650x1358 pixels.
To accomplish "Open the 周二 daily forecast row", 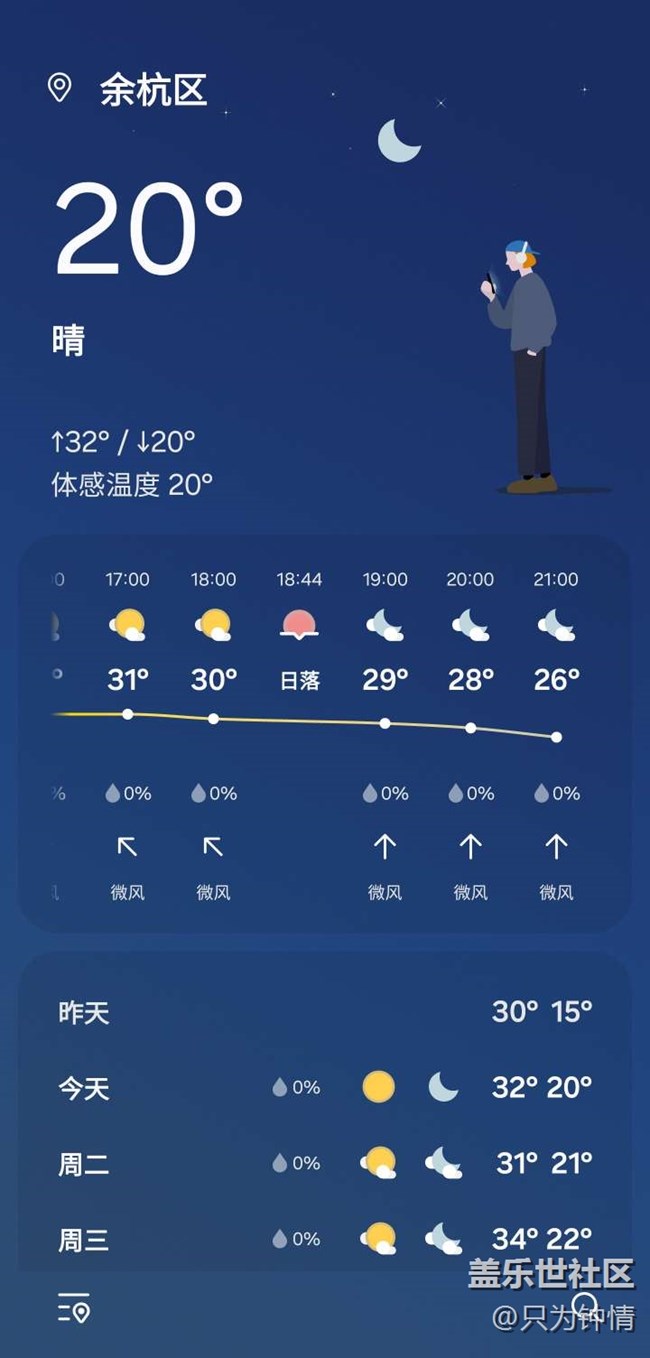I will click(325, 1163).
